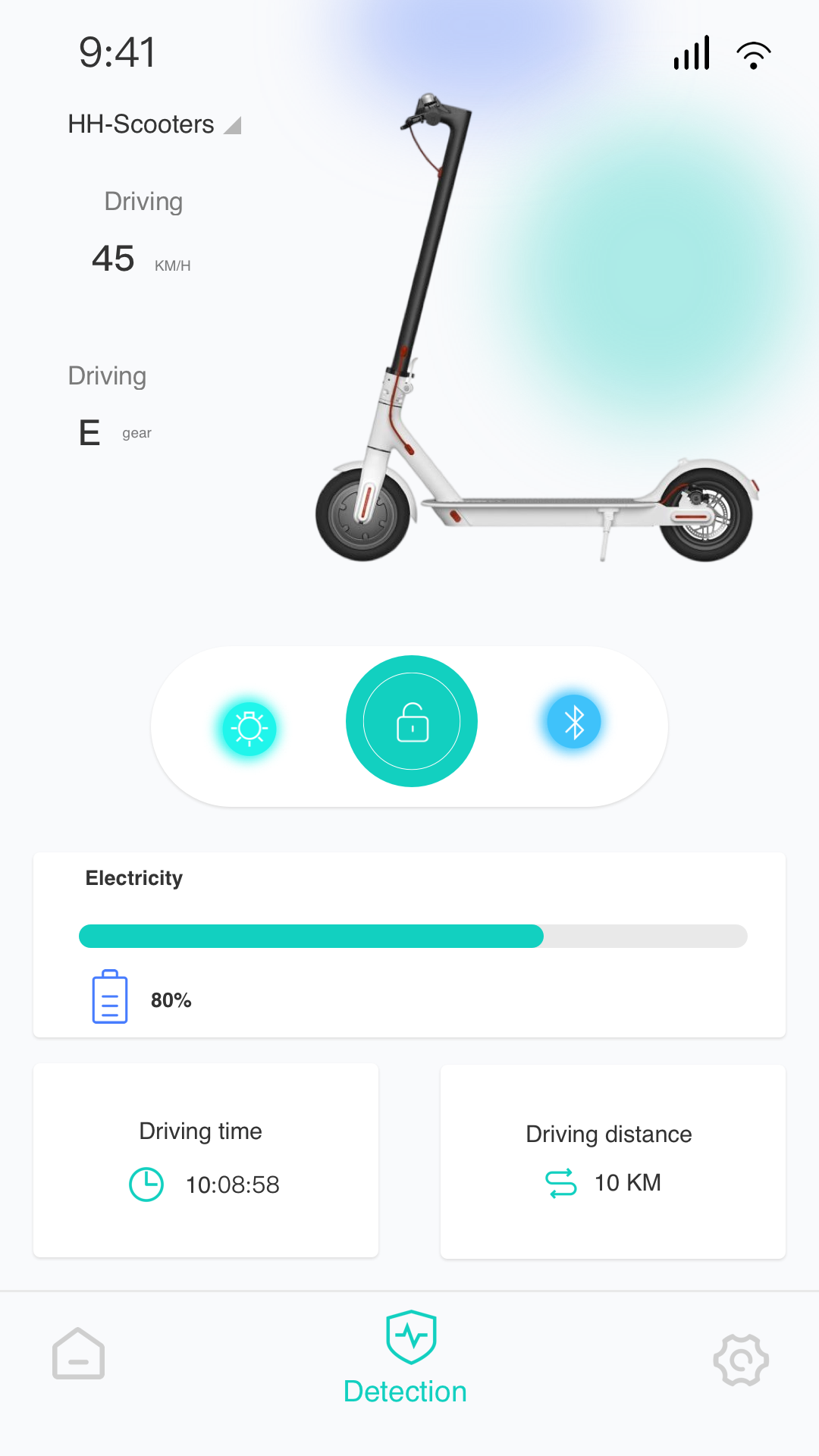Enable Bluetooth connection
This screenshot has width=819, height=1456.
[573, 722]
